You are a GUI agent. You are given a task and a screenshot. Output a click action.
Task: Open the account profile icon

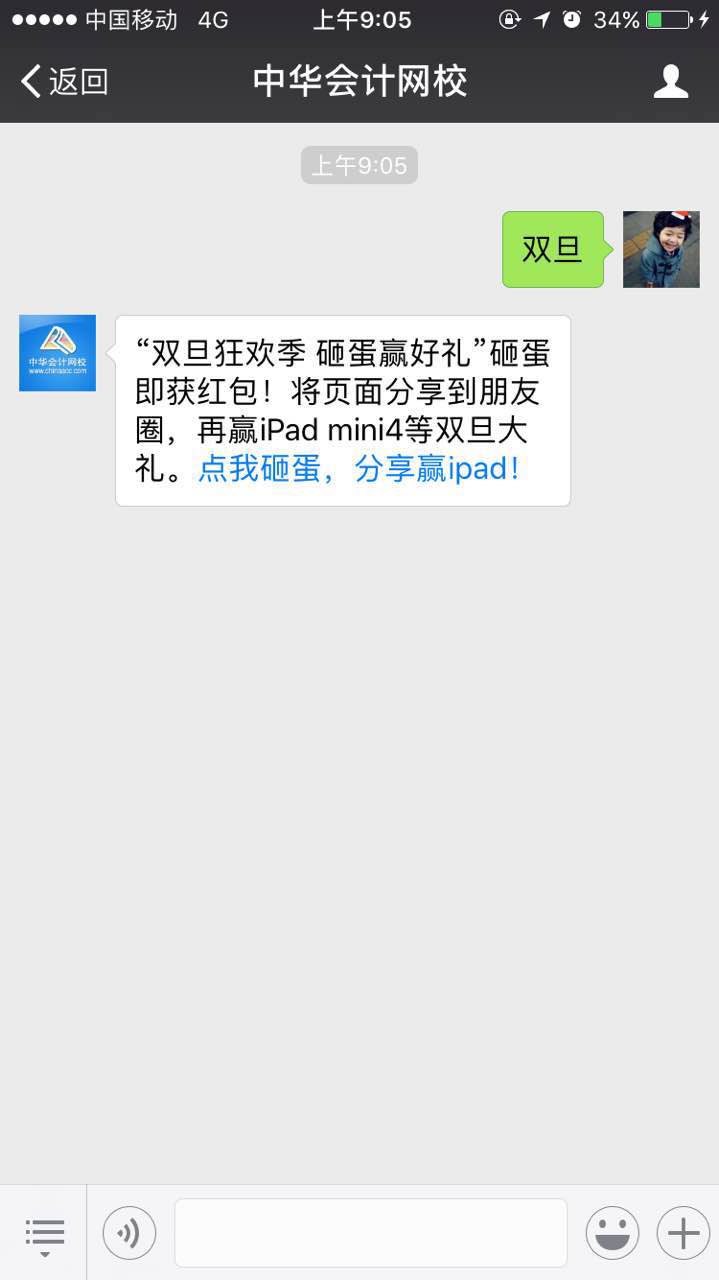671,82
